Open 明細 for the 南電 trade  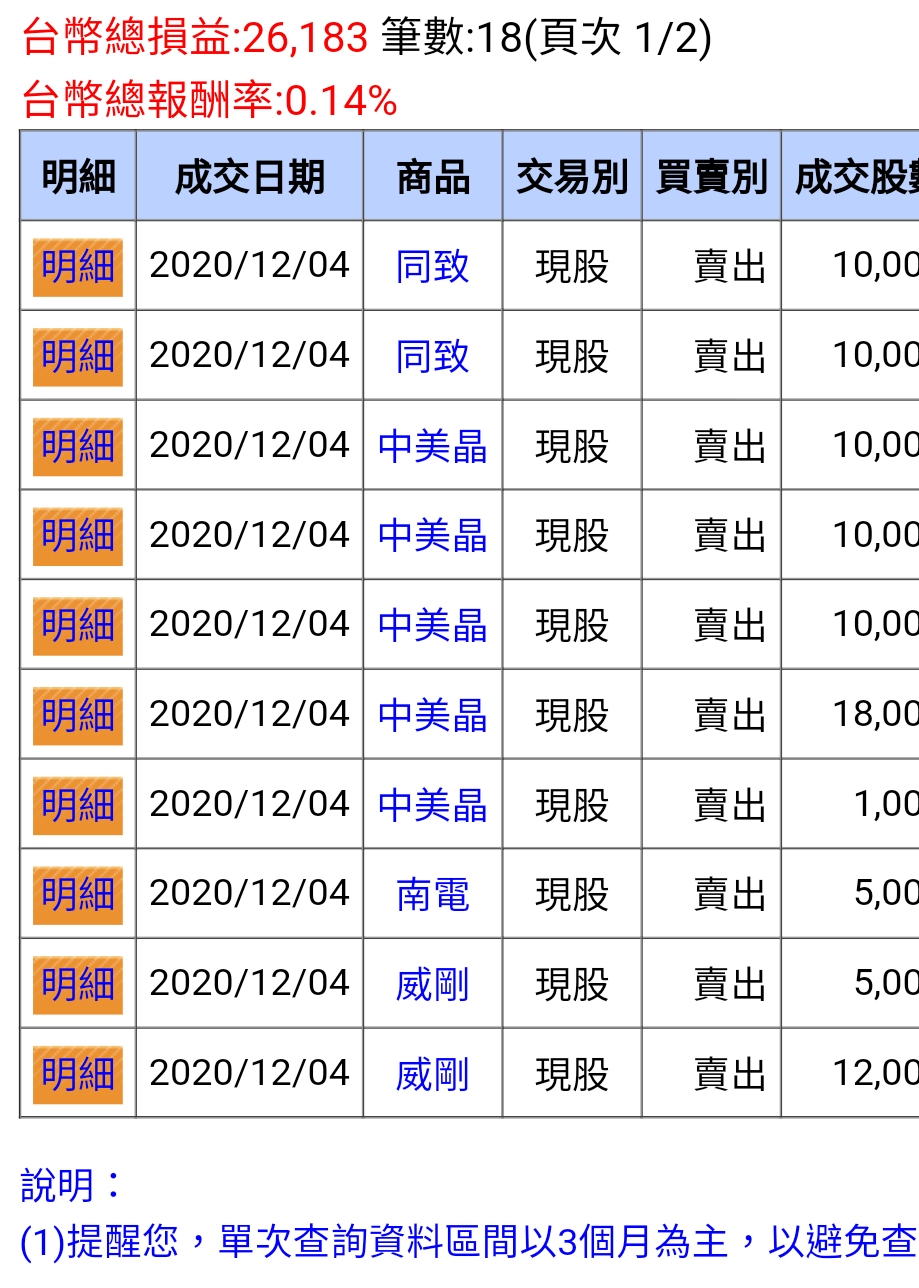click(x=77, y=895)
